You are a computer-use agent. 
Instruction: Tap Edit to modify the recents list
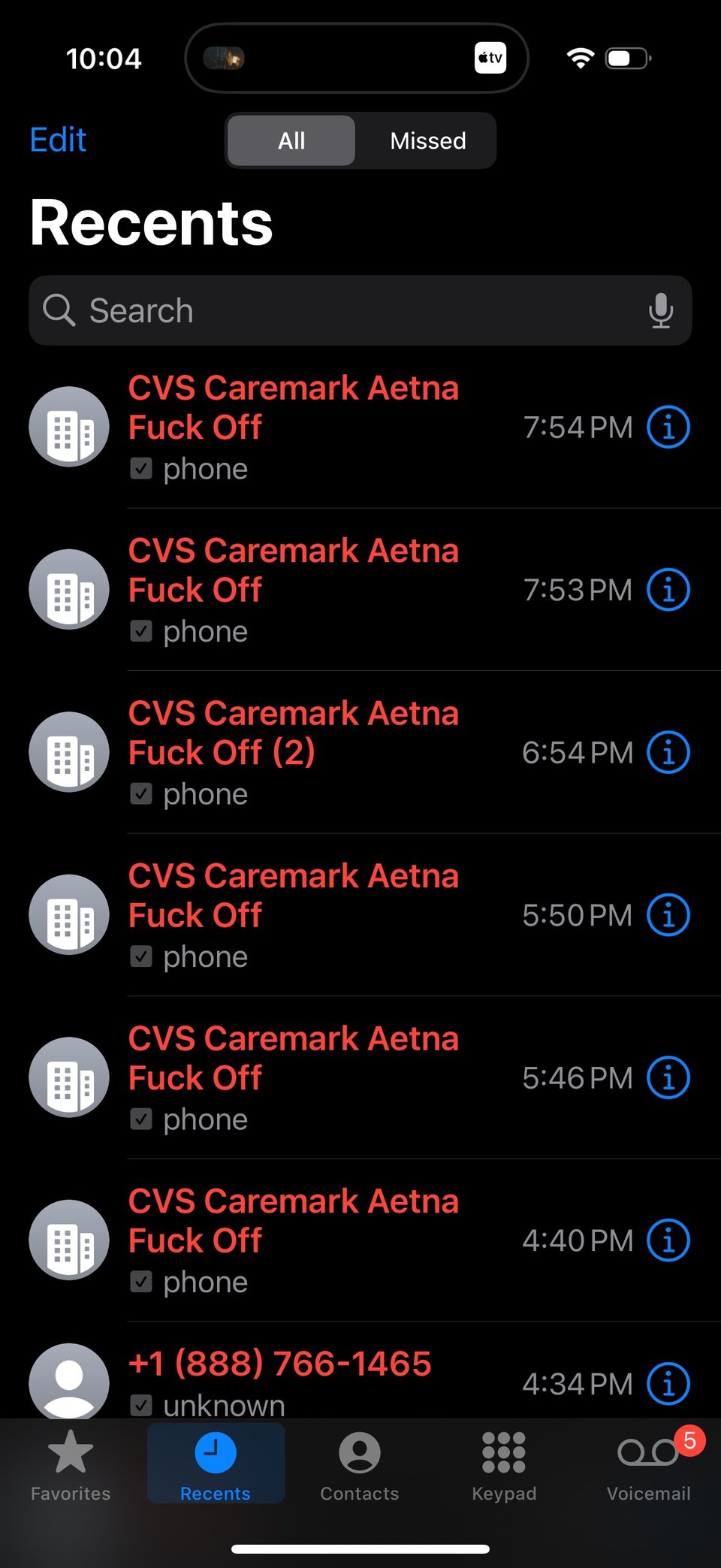click(58, 140)
